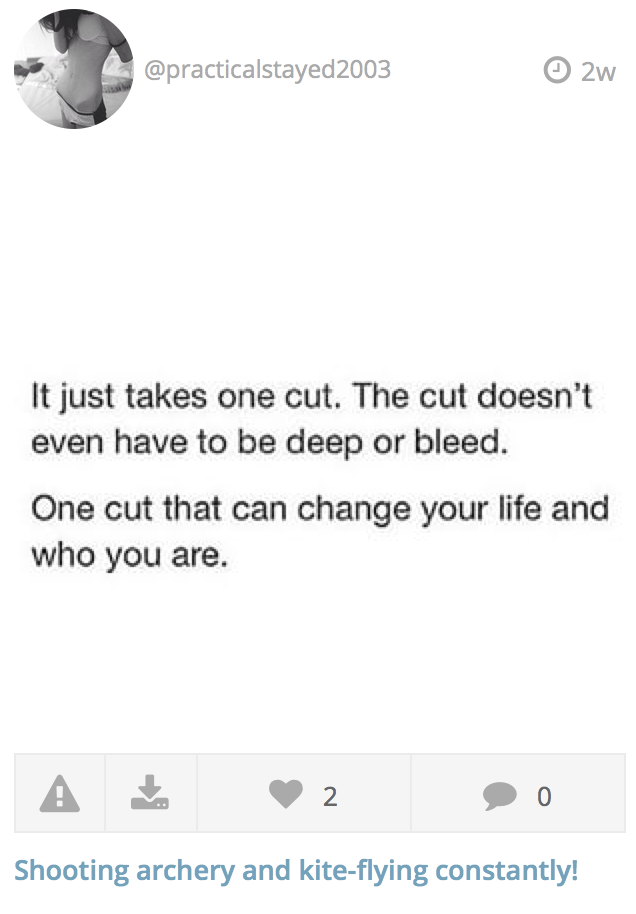Visit the @practicalstayed2003 profile link
Screen dimensions: 636x914
pos(267,70)
